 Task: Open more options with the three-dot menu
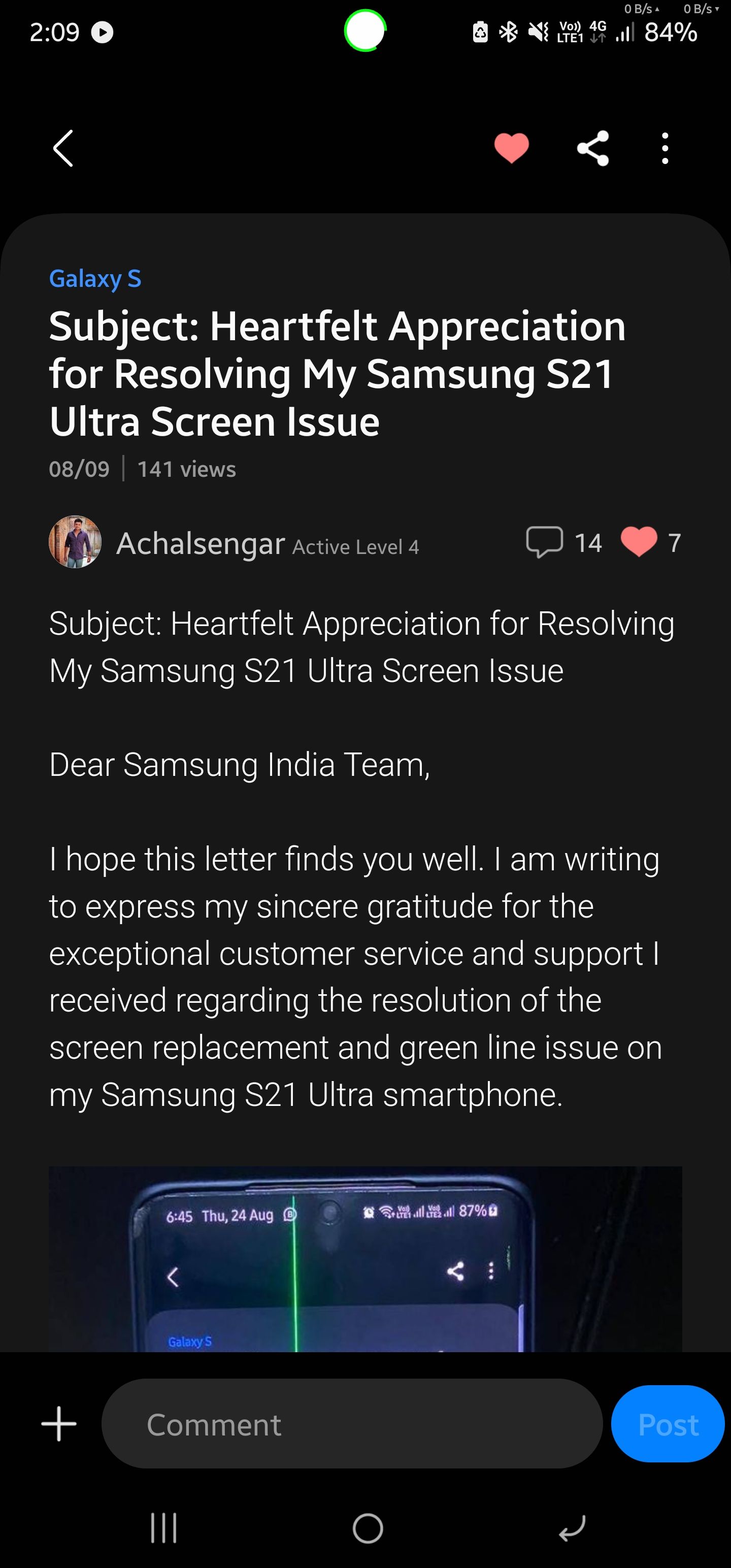click(664, 148)
